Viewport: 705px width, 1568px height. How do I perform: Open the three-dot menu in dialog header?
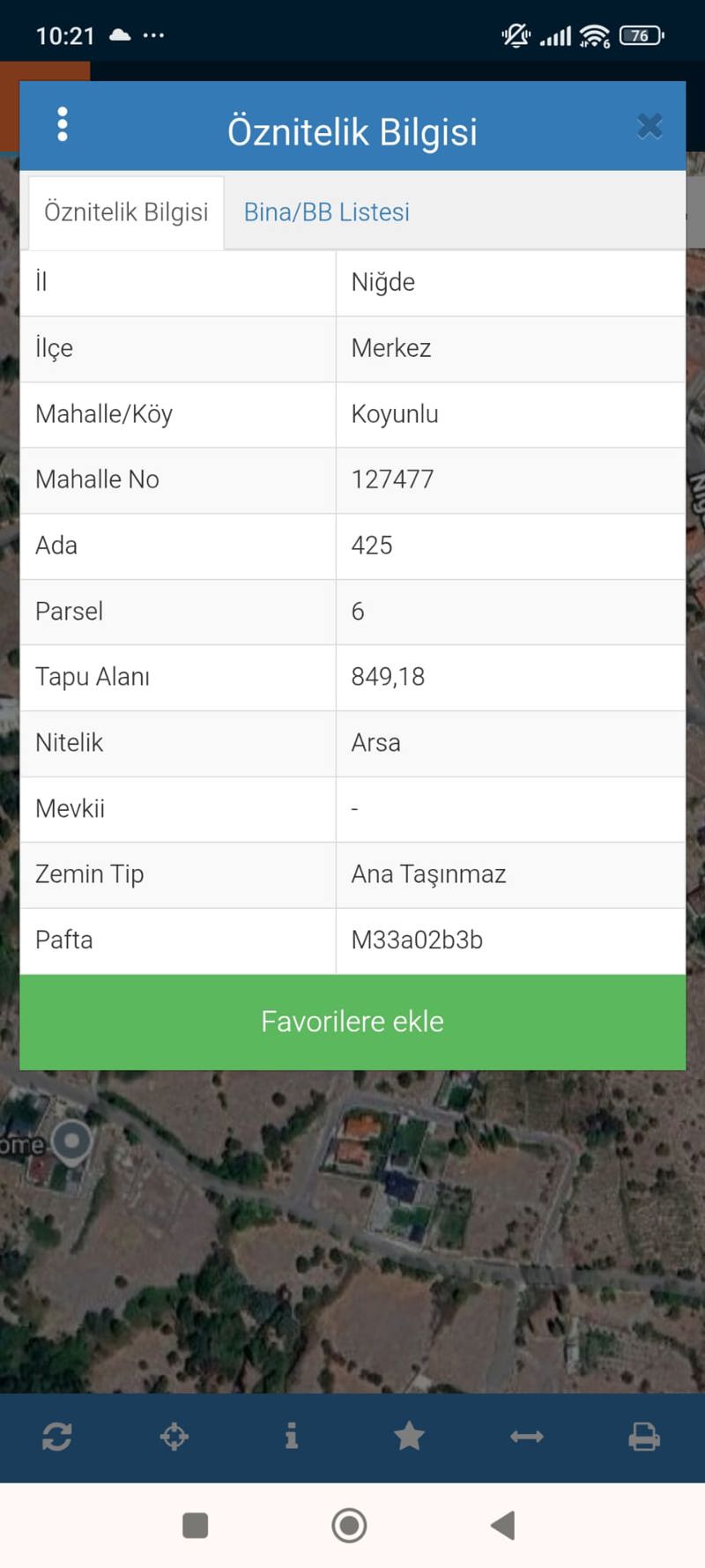pyautogui.click(x=62, y=124)
